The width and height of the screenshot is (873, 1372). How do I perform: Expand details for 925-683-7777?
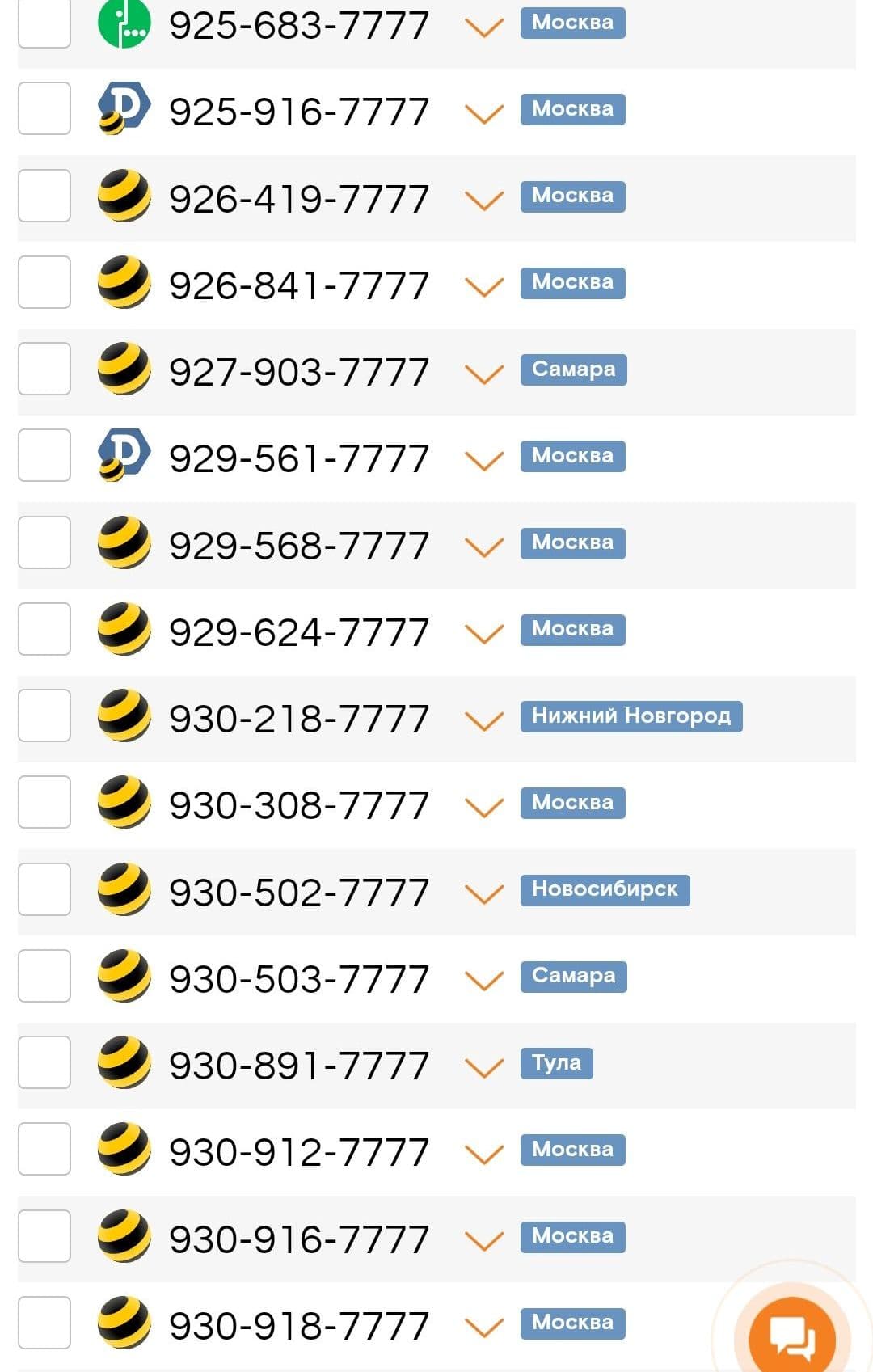(484, 27)
